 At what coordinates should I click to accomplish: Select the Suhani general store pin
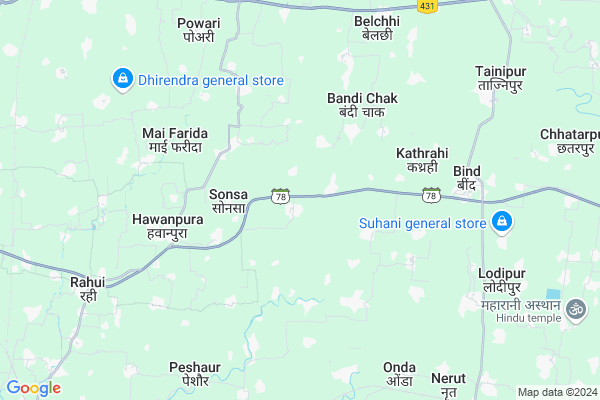coord(502,222)
